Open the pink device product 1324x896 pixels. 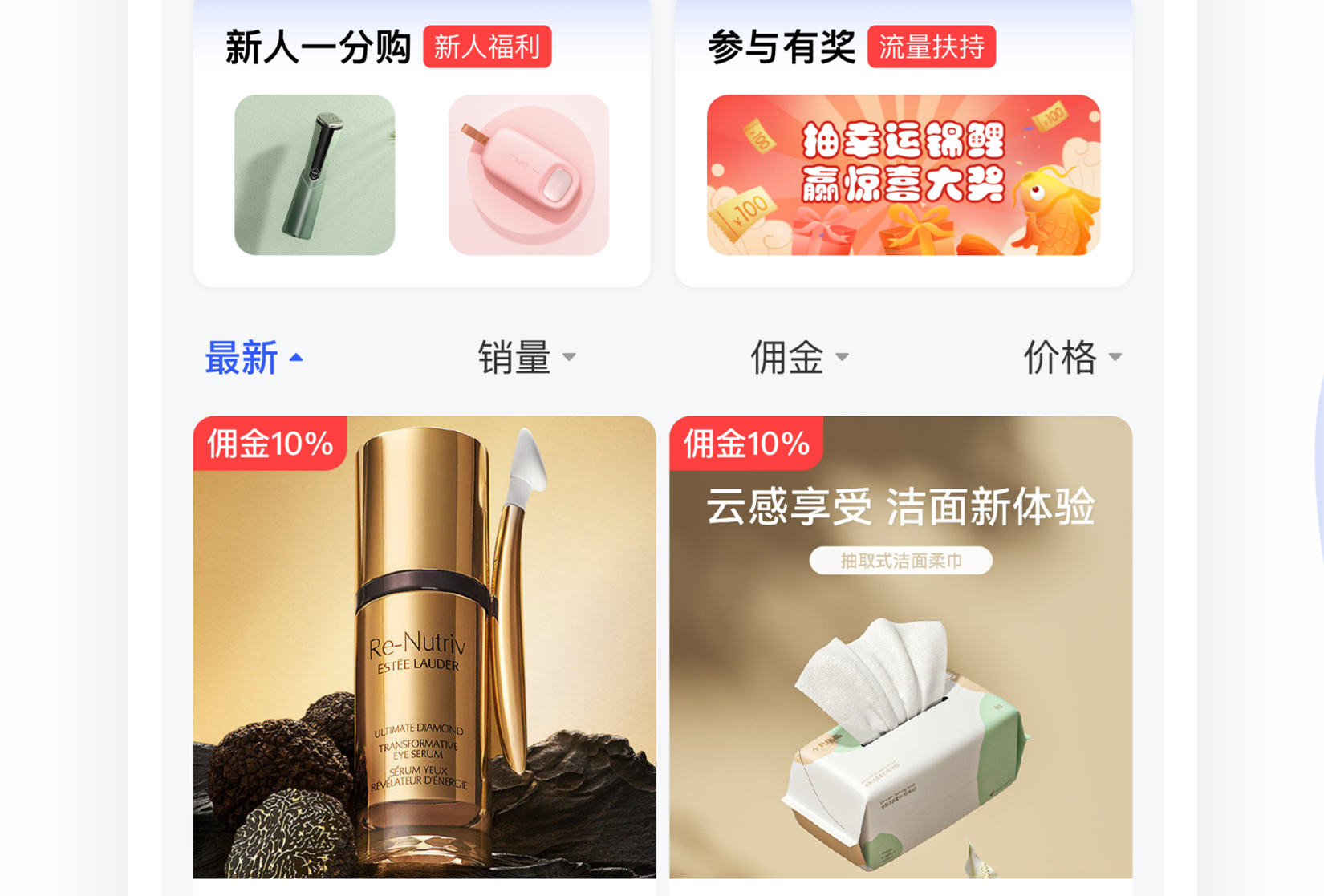click(528, 175)
